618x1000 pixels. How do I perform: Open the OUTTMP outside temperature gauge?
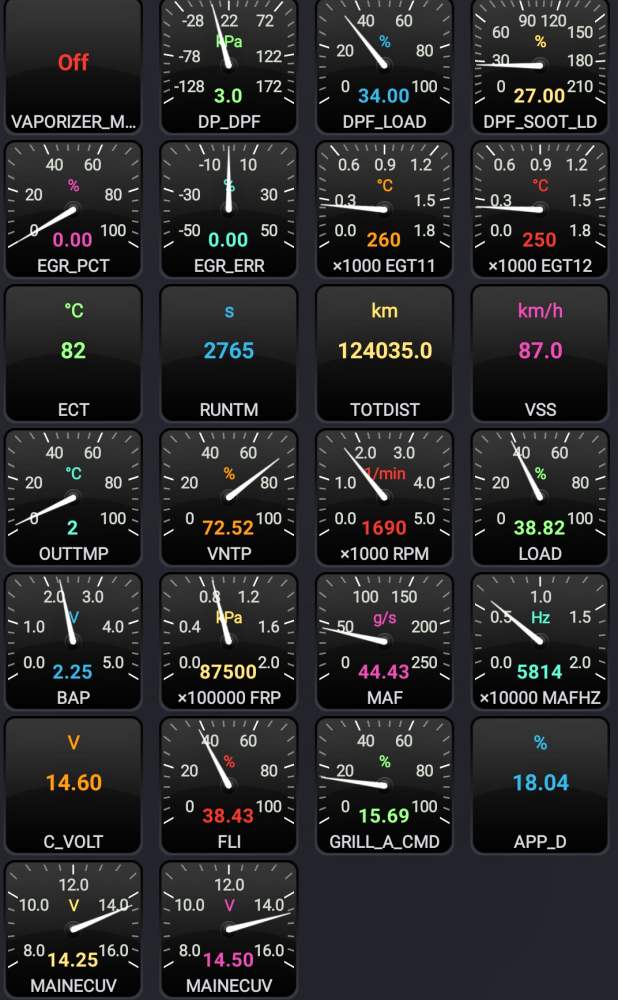tap(73, 498)
